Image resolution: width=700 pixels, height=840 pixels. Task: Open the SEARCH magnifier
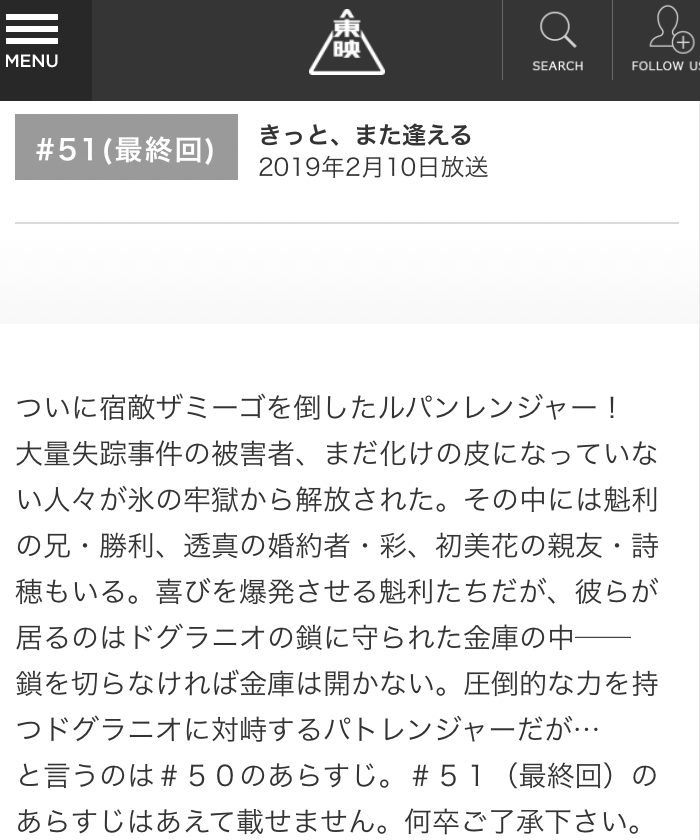pos(558,41)
